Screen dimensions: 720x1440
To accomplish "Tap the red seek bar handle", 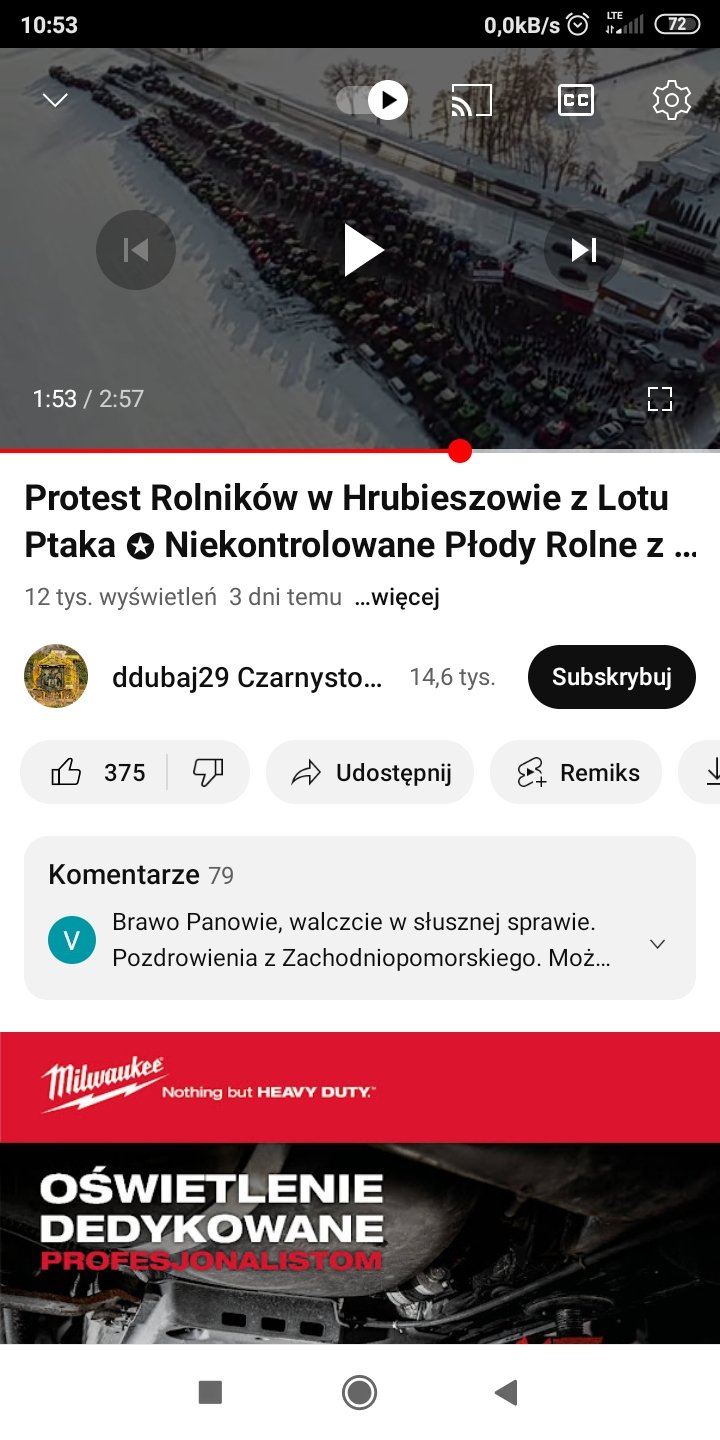I will pyautogui.click(x=460, y=451).
